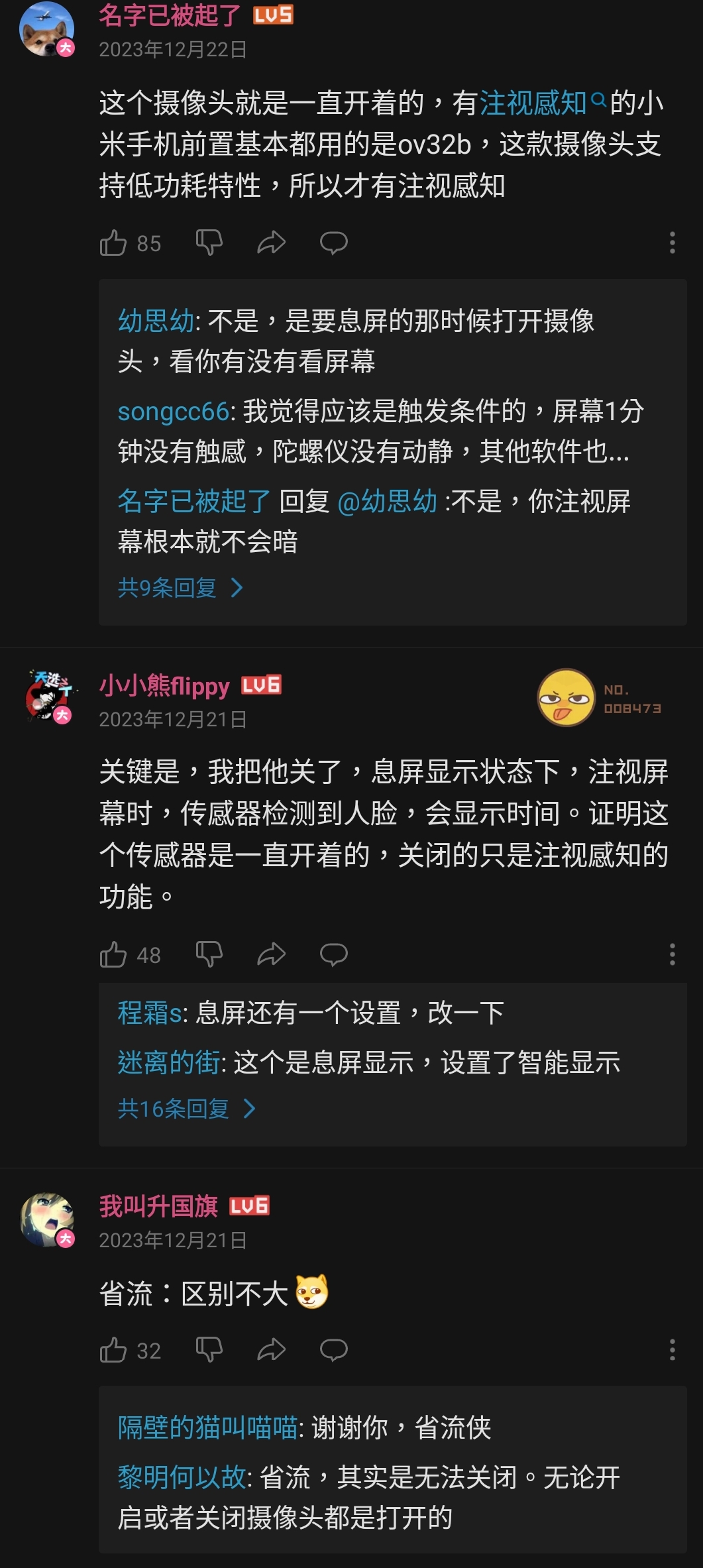Open 我叫升国旗's avatar

pyautogui.click(x=48, y=1220)
